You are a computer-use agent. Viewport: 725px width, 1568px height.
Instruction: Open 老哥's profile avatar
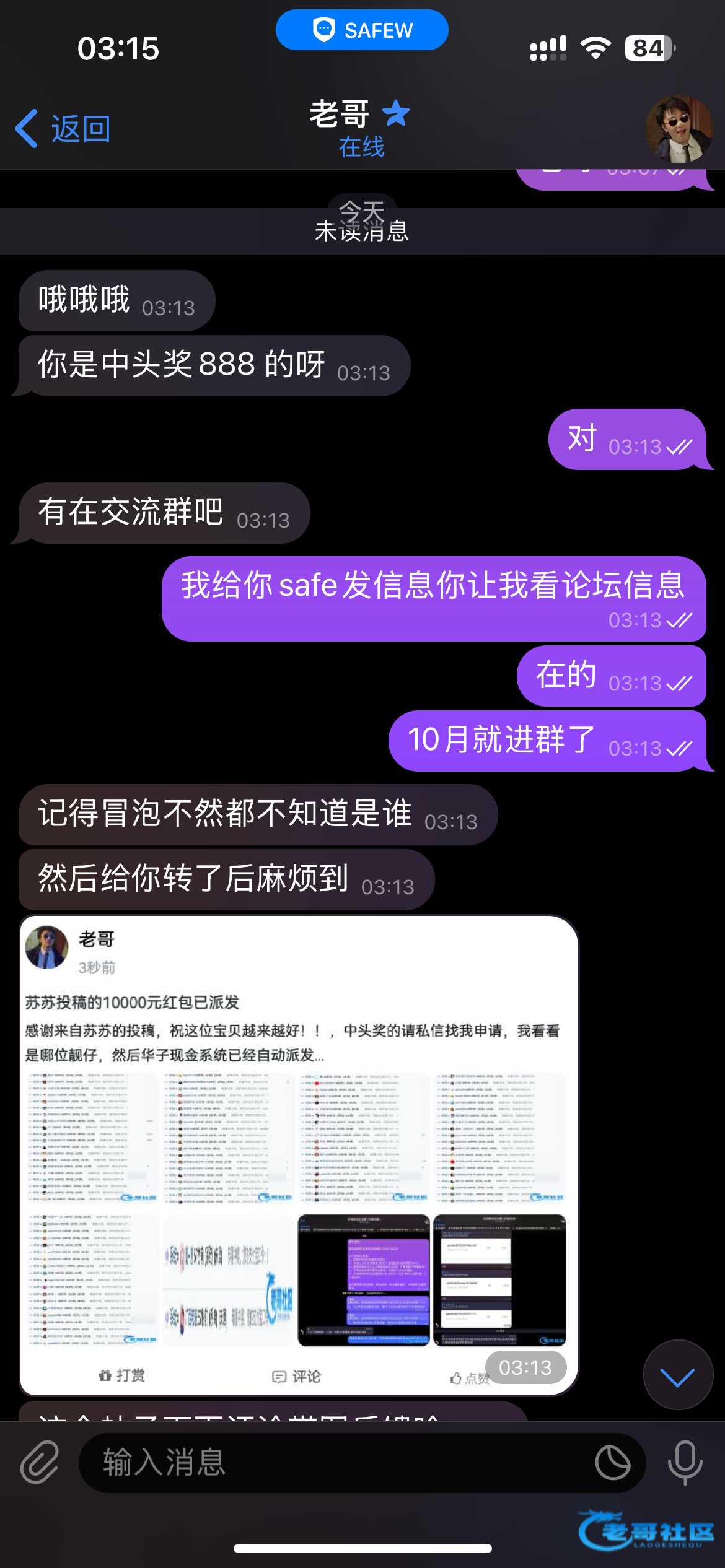pyautogui.click(x=679, y=129)
